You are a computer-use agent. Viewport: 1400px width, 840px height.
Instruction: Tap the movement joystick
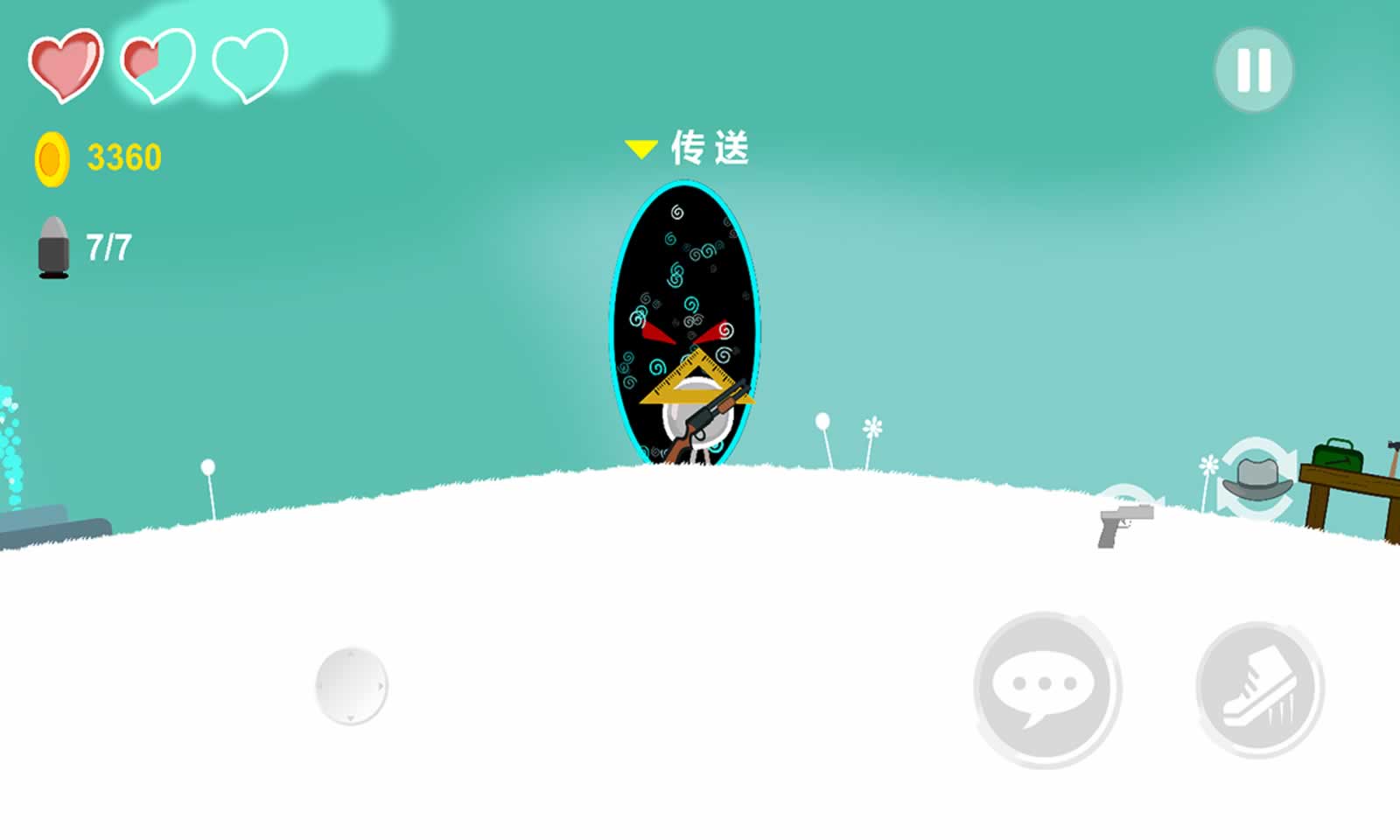point(351,686)
